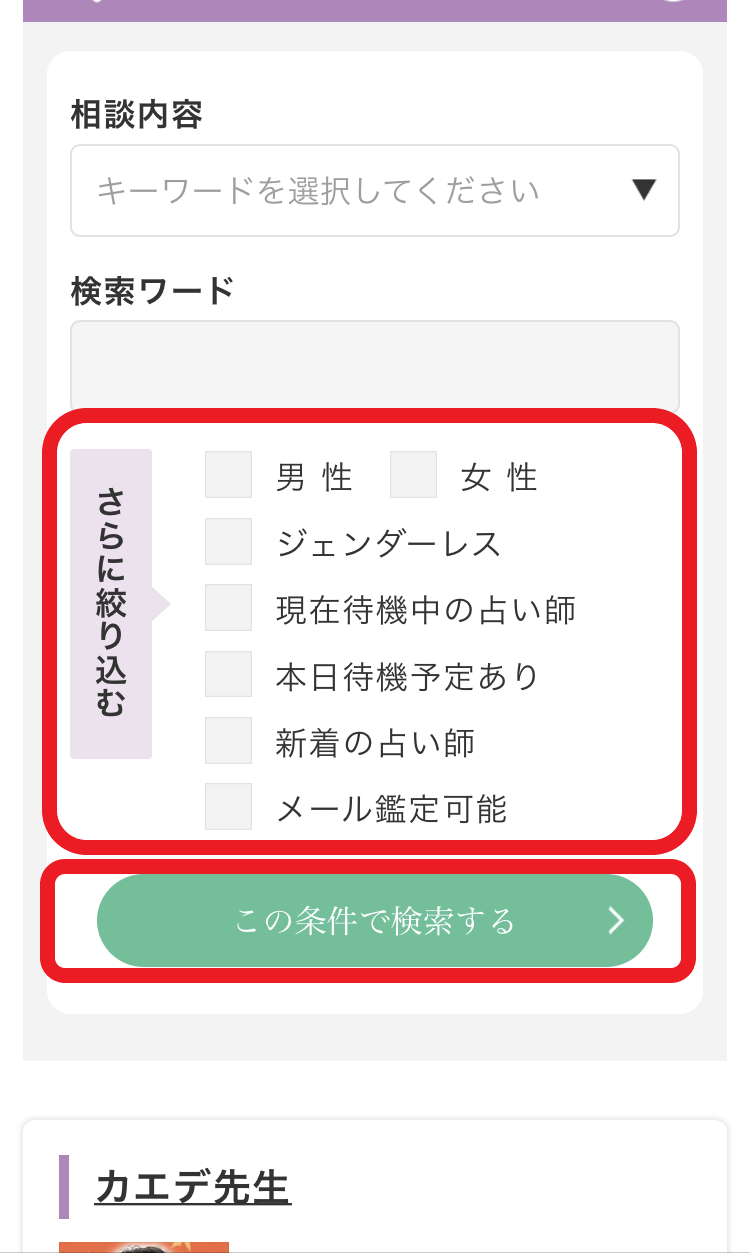Filter by 新着の占い師
This screenshot has width=750, height=1253.
228,741
